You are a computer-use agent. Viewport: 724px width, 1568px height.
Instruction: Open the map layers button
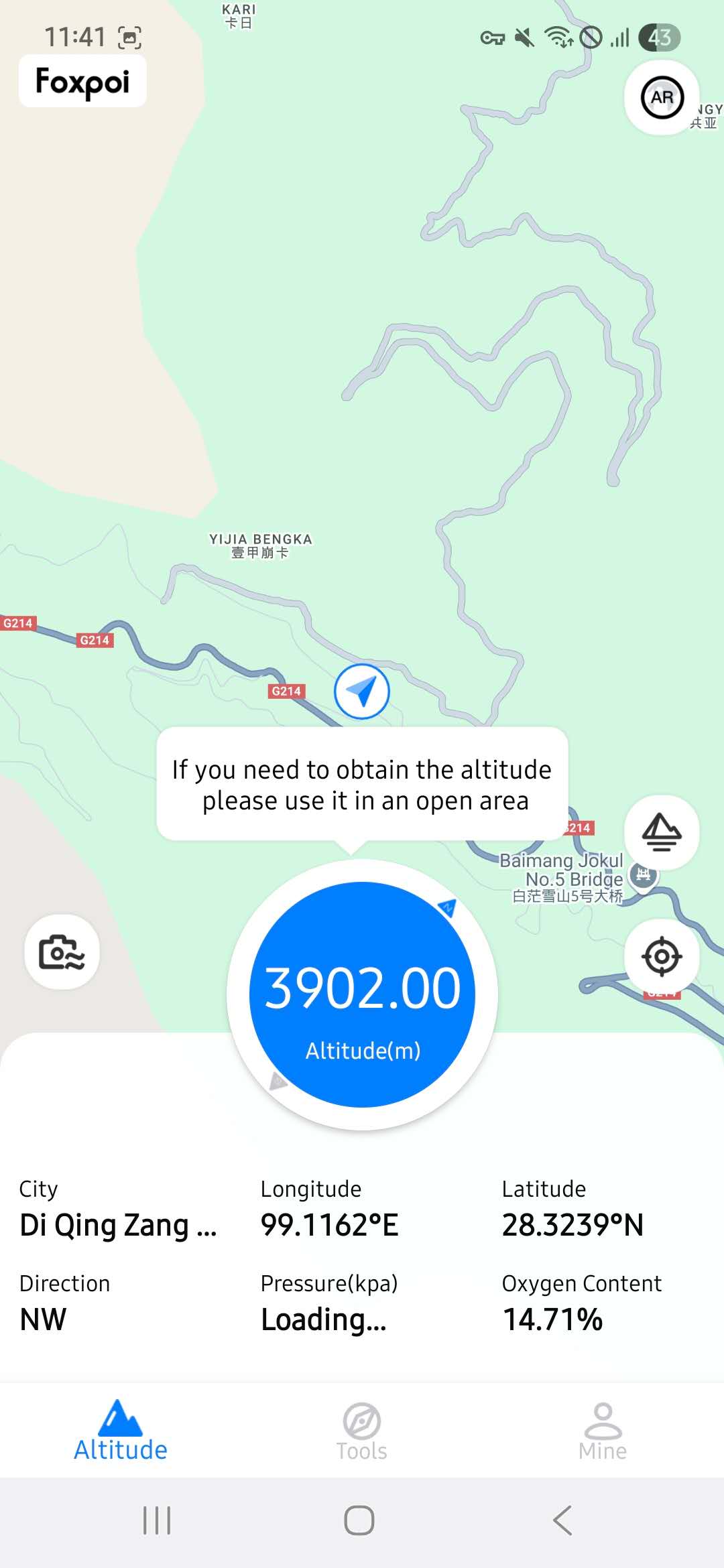click(662, 832)
